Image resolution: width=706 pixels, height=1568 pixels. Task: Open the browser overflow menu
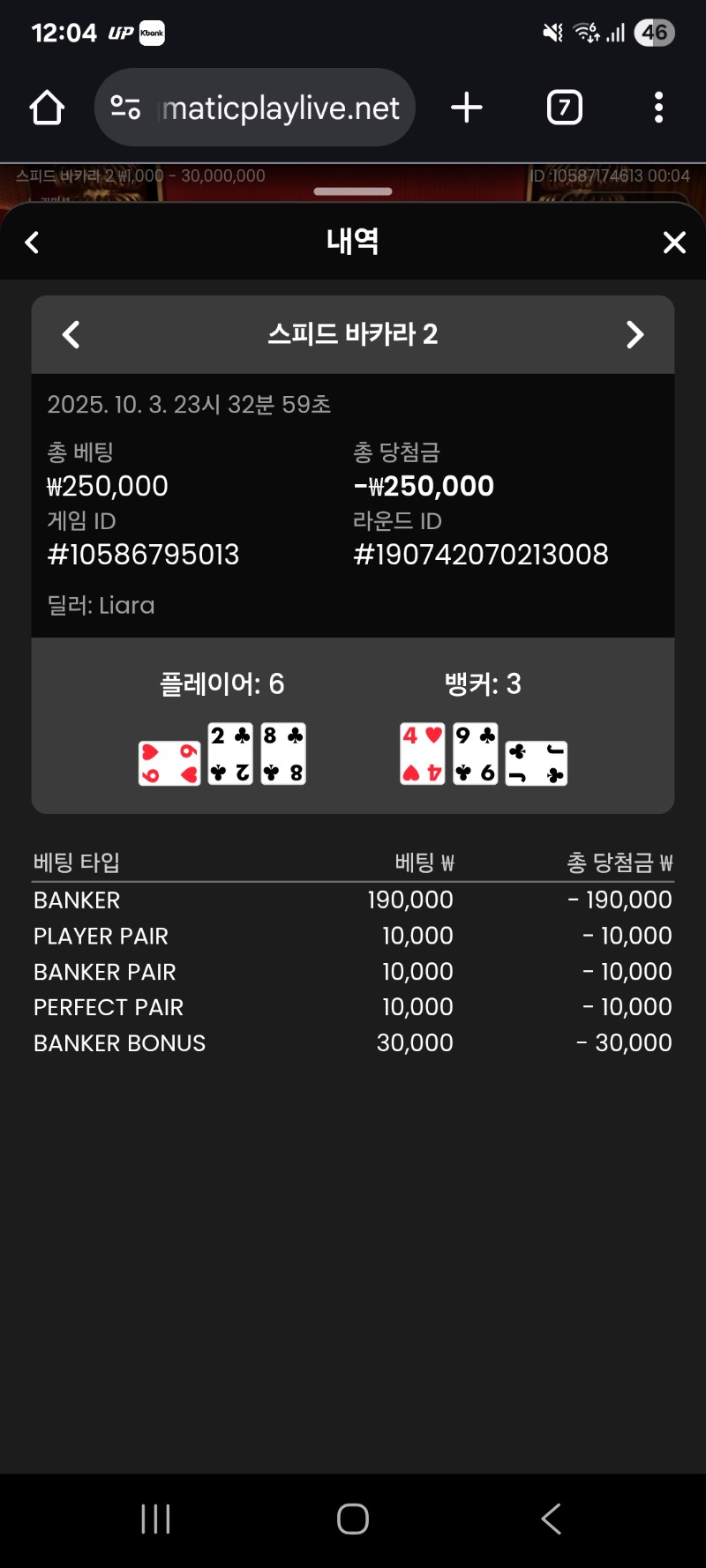(x=658, y=108)
